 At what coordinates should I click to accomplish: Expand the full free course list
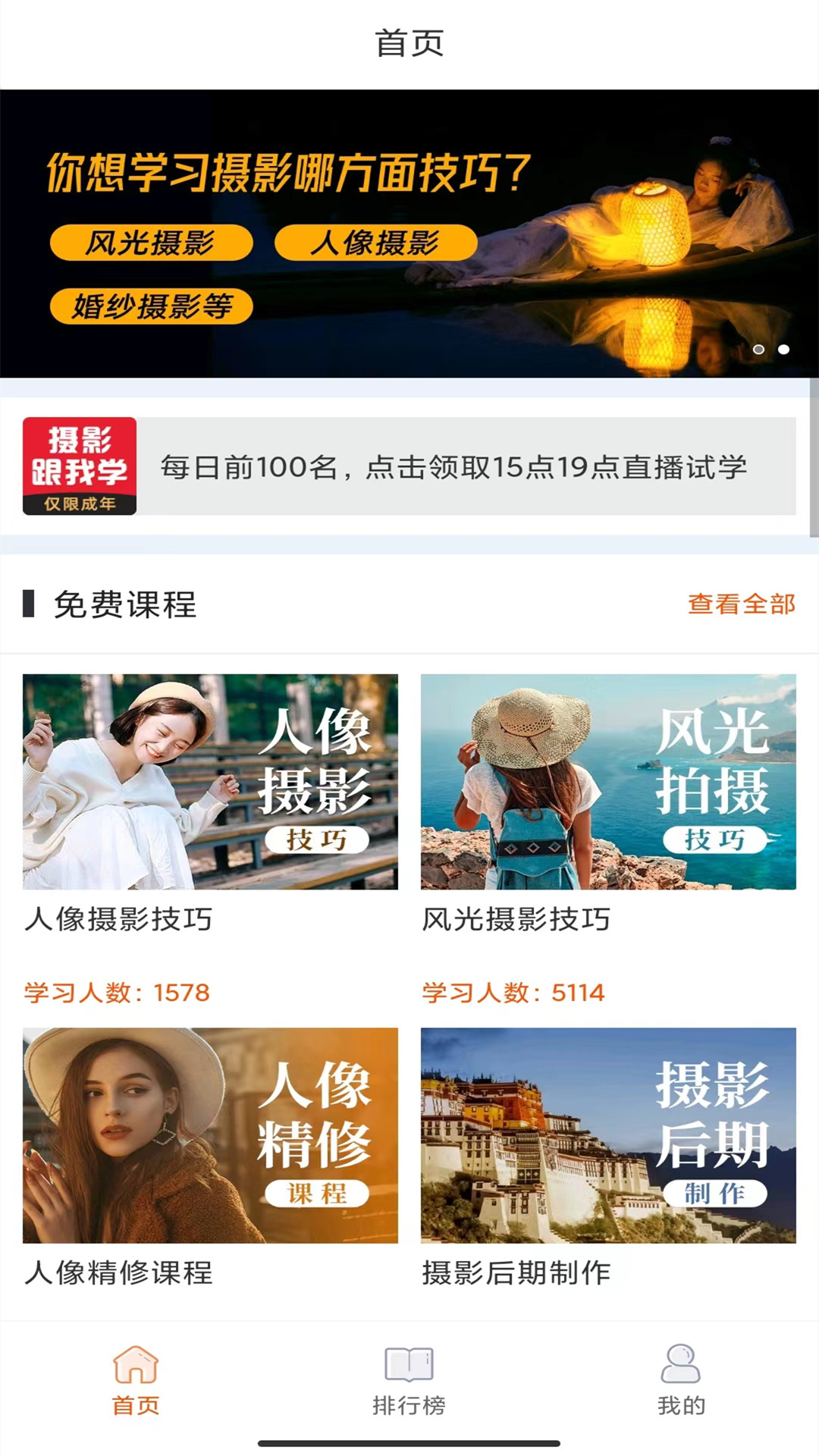point(741,604)
